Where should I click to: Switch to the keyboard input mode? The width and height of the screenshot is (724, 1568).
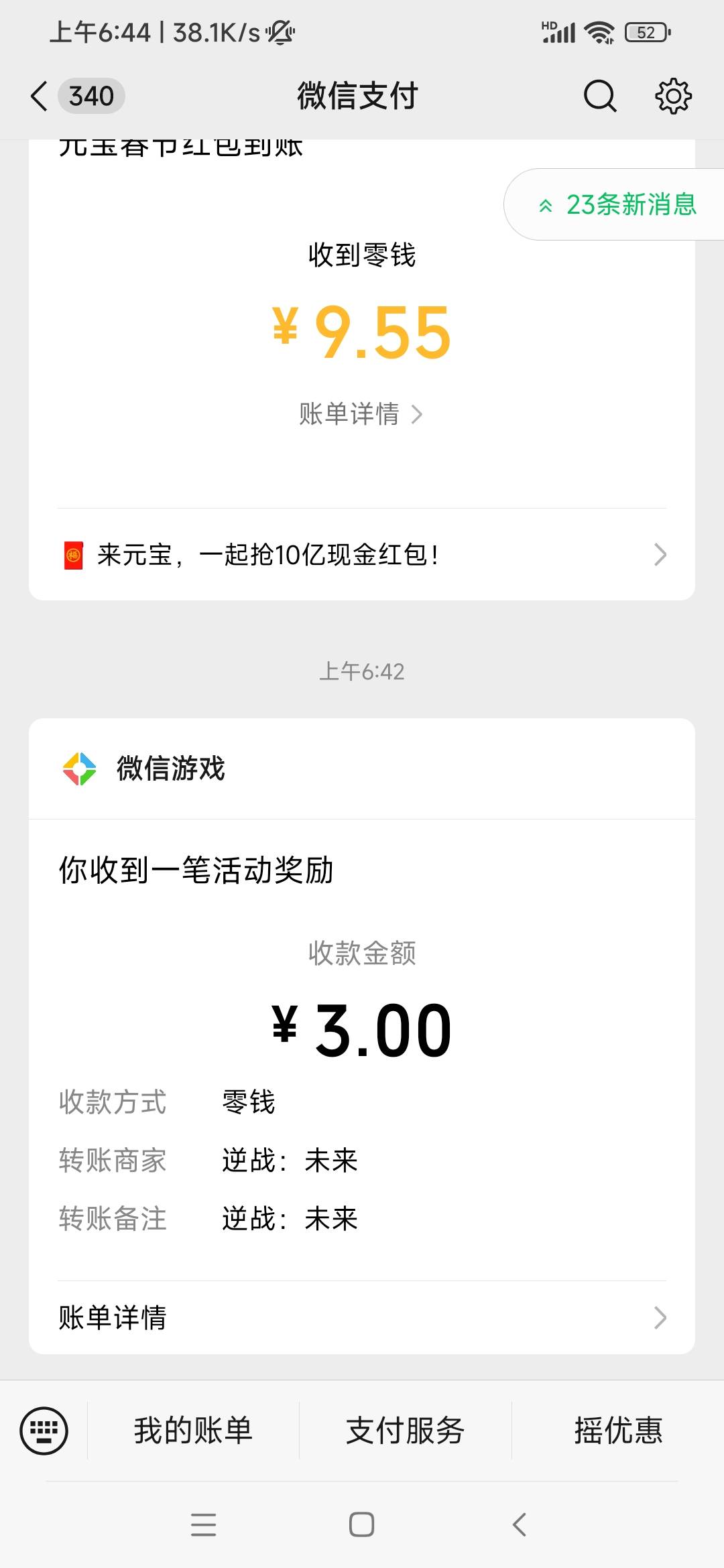click(44, 1431)
